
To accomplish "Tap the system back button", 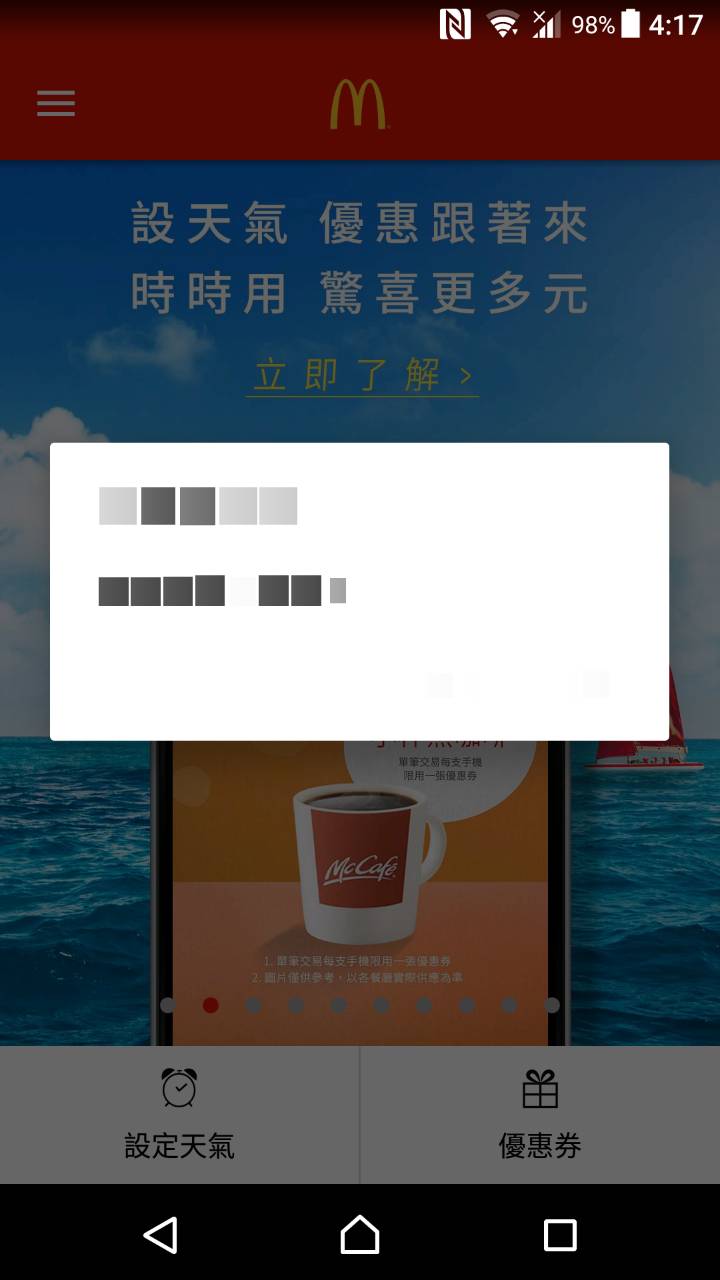I will pyautogui.click(x=160, y=1235).
